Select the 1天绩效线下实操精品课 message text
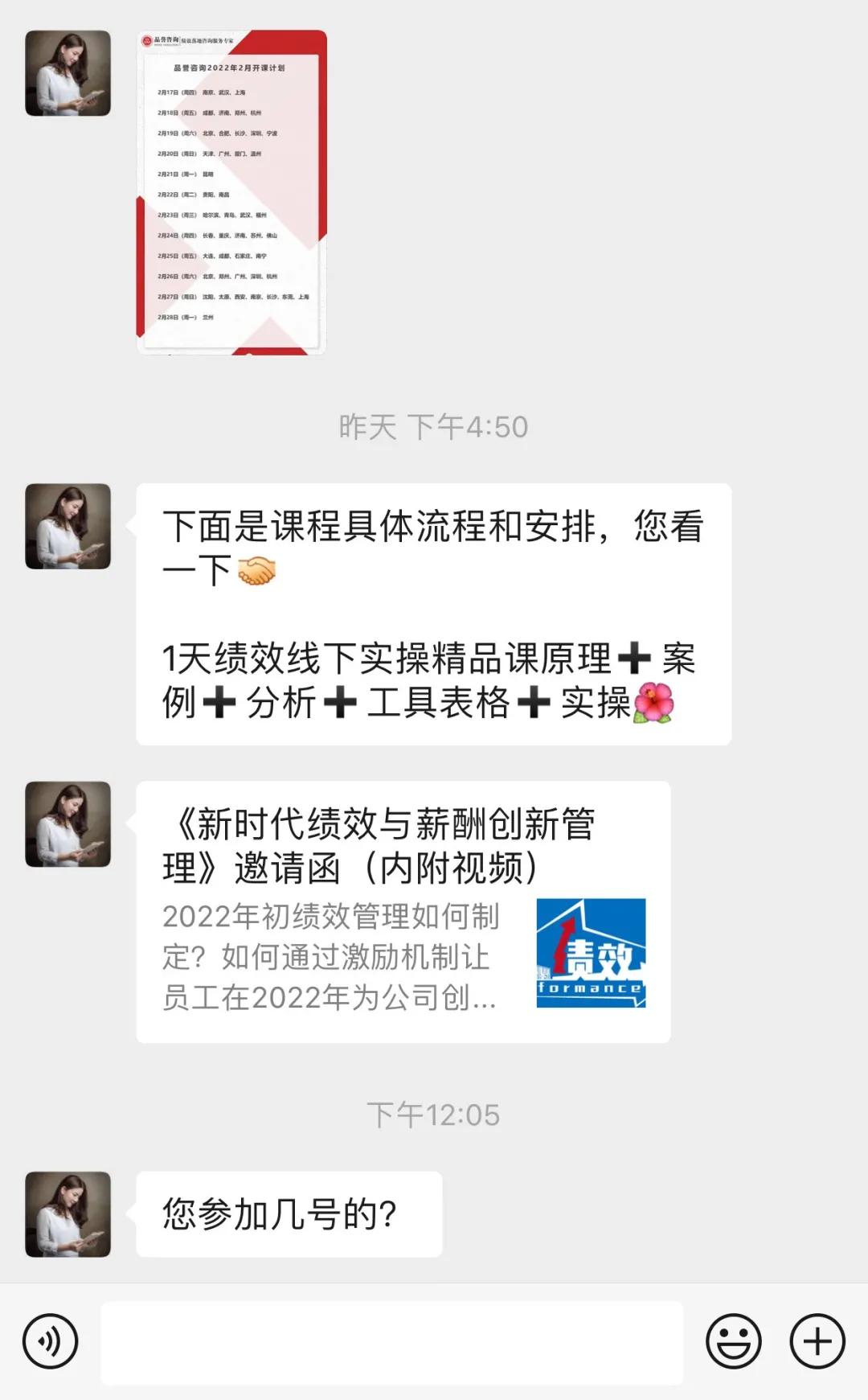 434,684
